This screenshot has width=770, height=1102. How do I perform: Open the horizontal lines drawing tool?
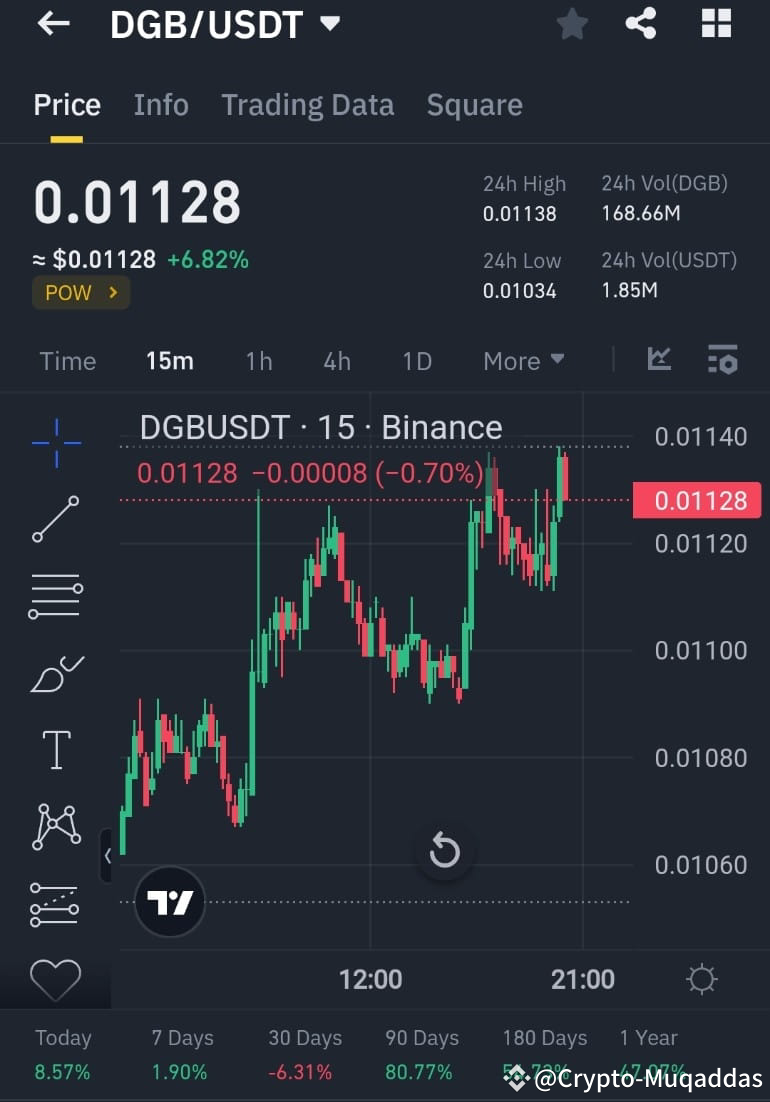(55, 596)
